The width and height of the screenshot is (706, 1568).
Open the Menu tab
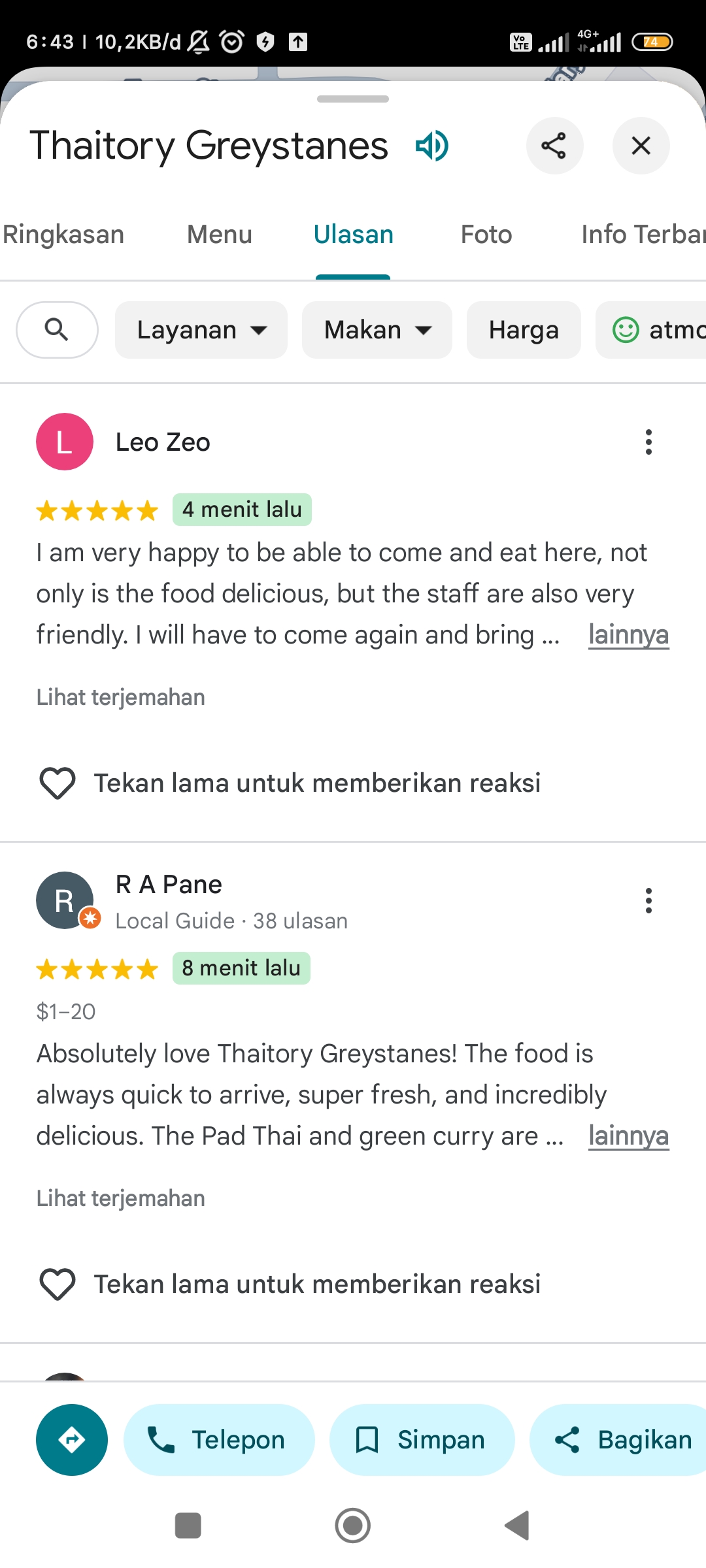tap(220, 235)
